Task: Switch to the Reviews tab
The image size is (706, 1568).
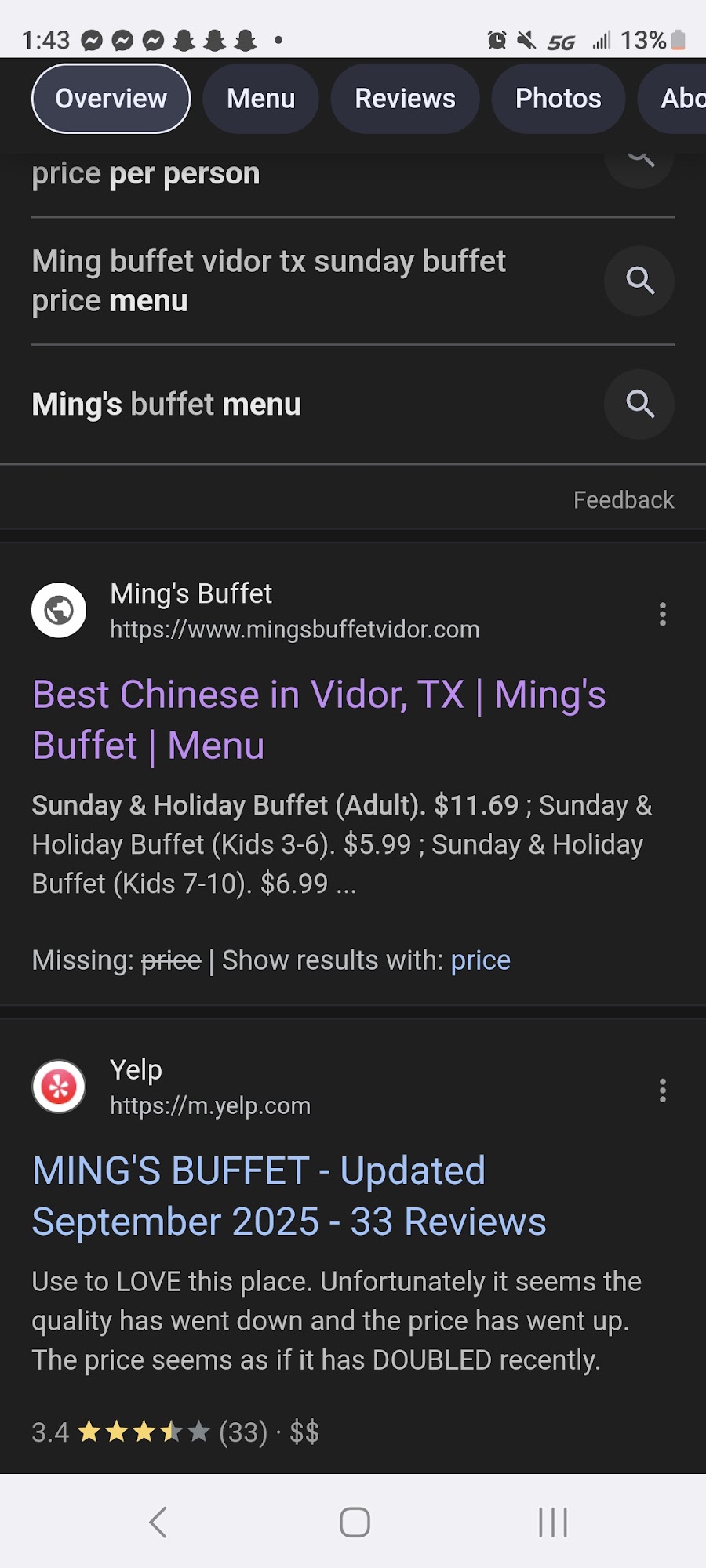Action: [x=405, y=99]
